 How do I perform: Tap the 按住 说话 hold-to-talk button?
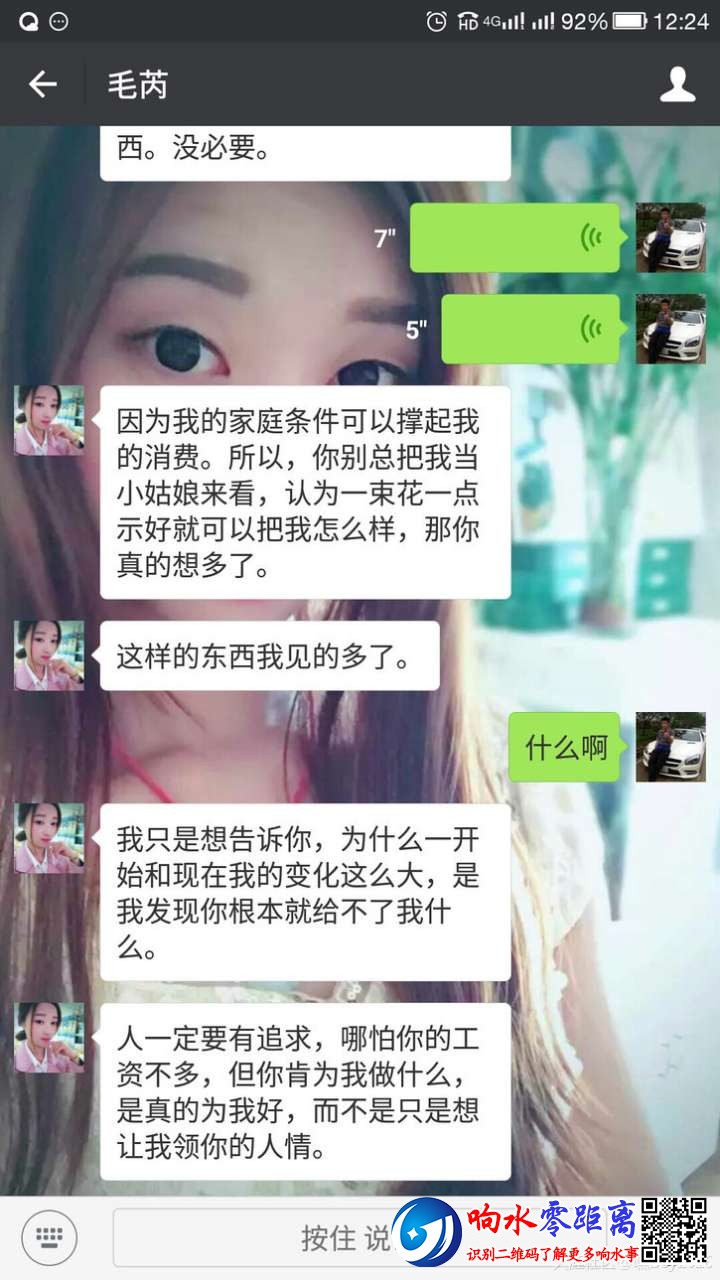300,1238
